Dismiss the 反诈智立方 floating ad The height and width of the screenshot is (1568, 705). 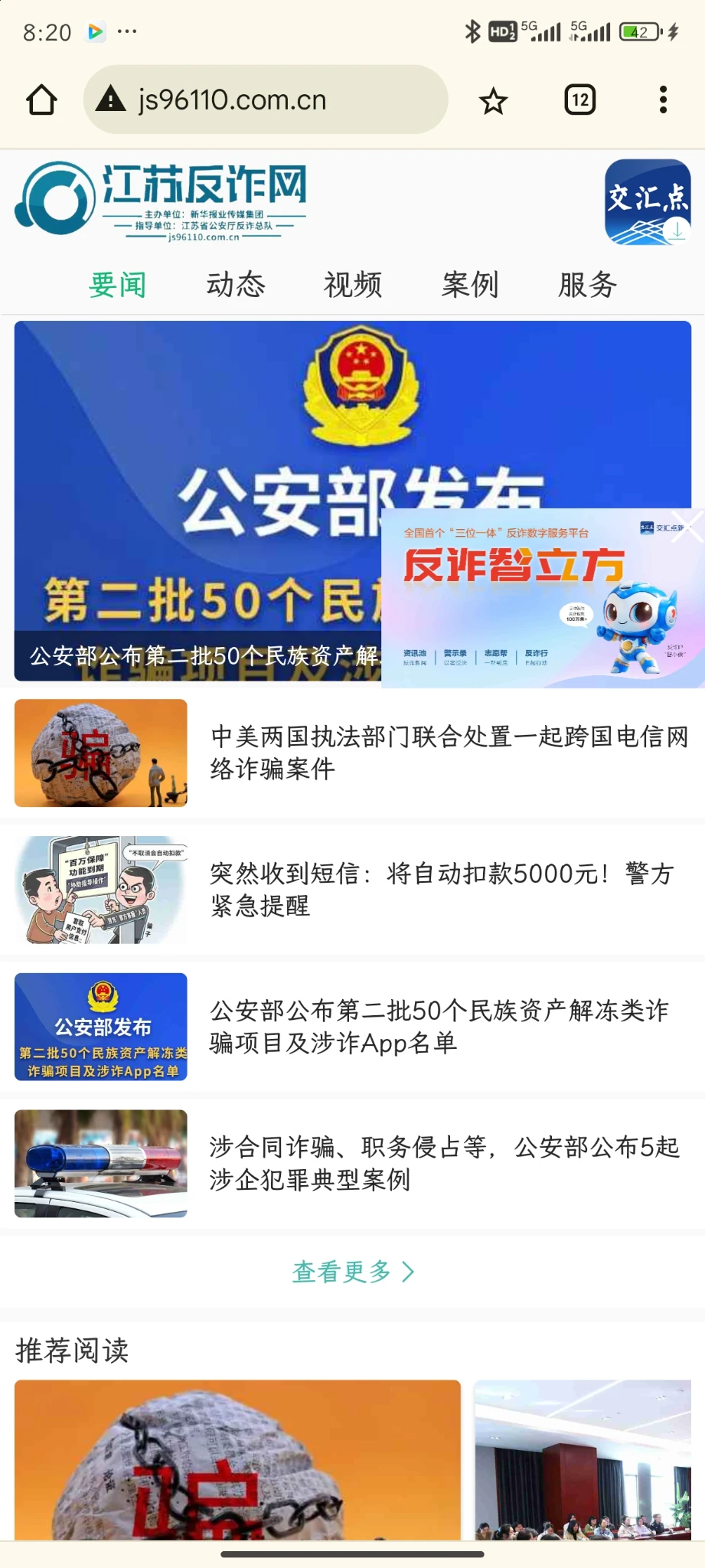[x=686, y=528]
